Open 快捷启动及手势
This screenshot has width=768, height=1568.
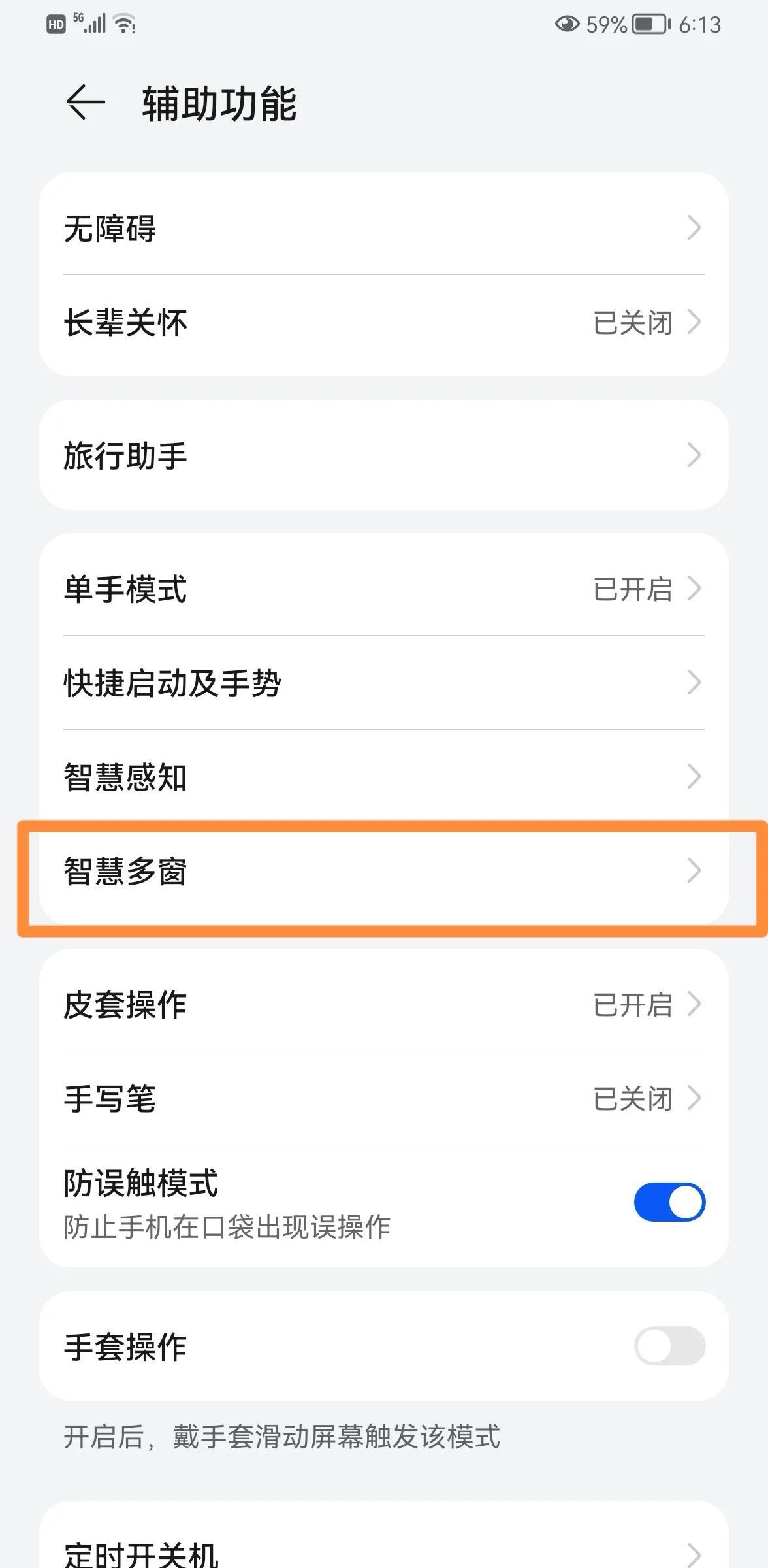[x=384, y=683]
